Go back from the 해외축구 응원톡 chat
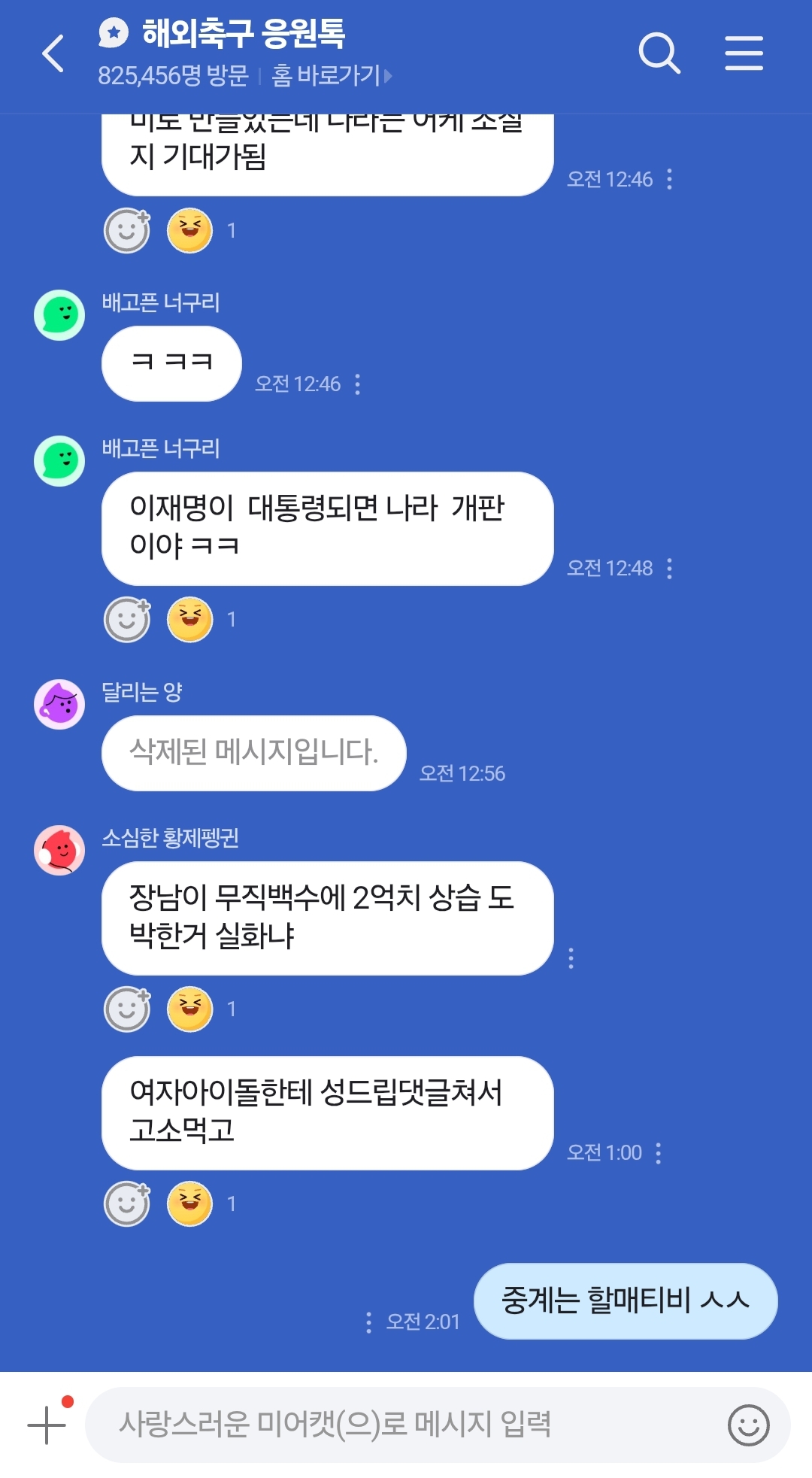 53,54
